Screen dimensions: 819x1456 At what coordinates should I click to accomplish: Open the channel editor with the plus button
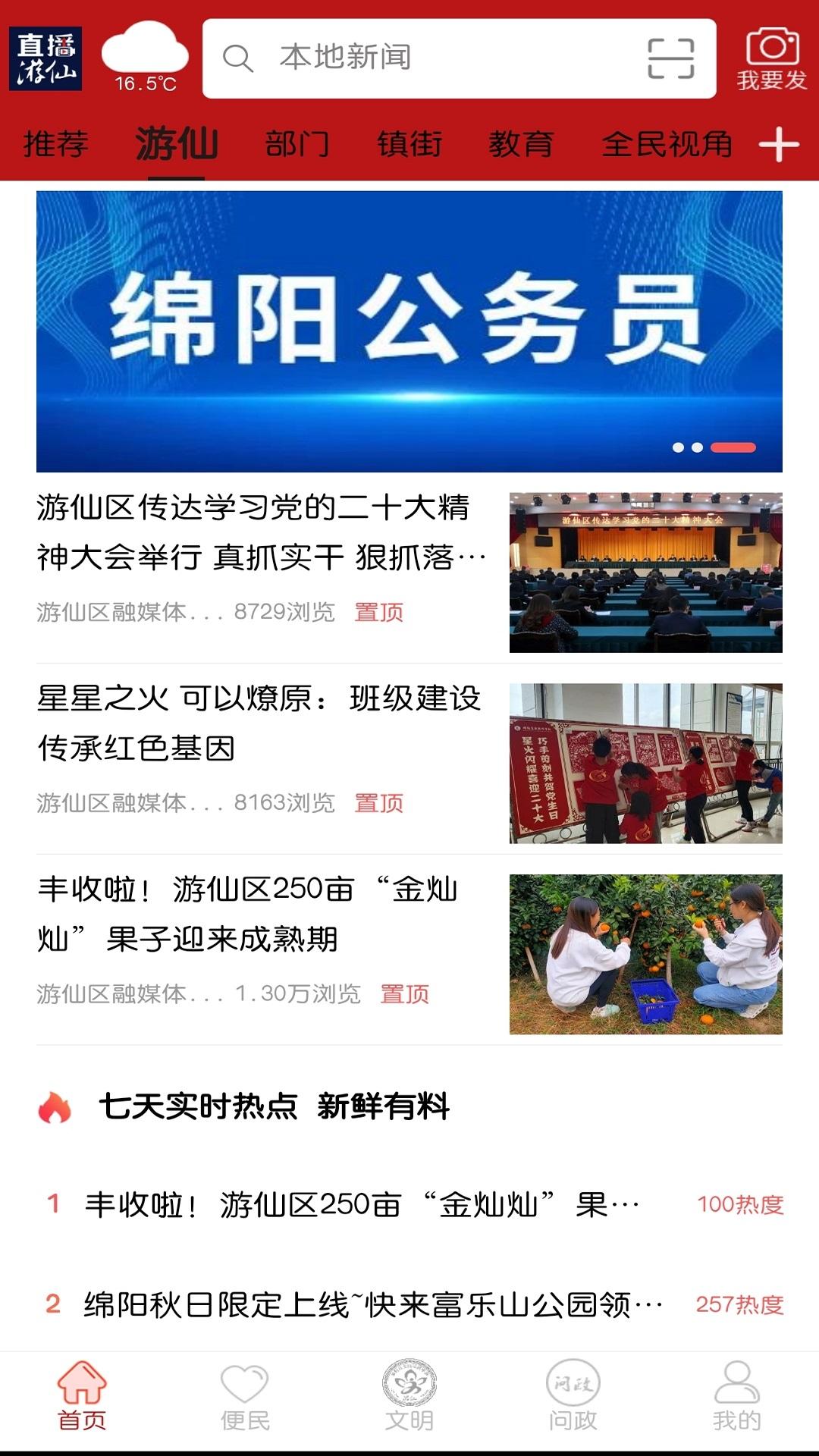(x=779, y=146)
